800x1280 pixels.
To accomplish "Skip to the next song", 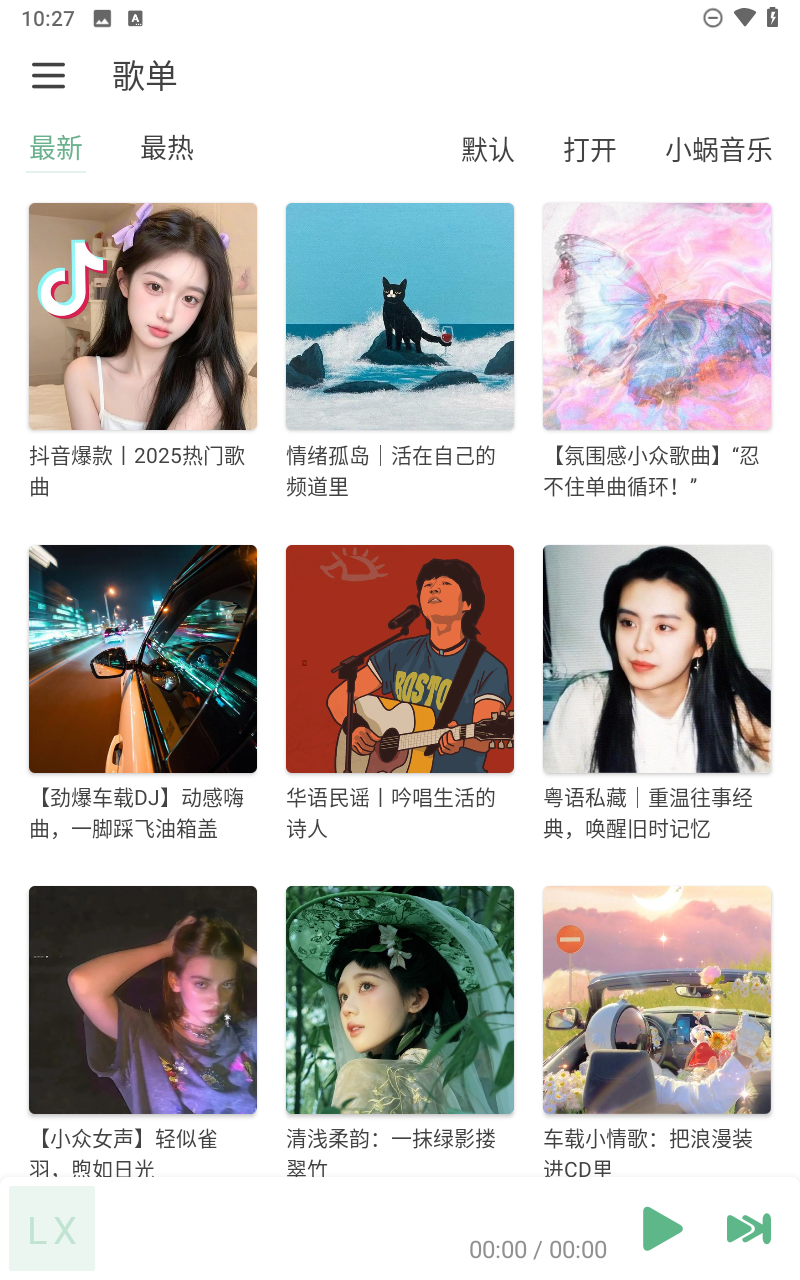I will [748, 1229].
